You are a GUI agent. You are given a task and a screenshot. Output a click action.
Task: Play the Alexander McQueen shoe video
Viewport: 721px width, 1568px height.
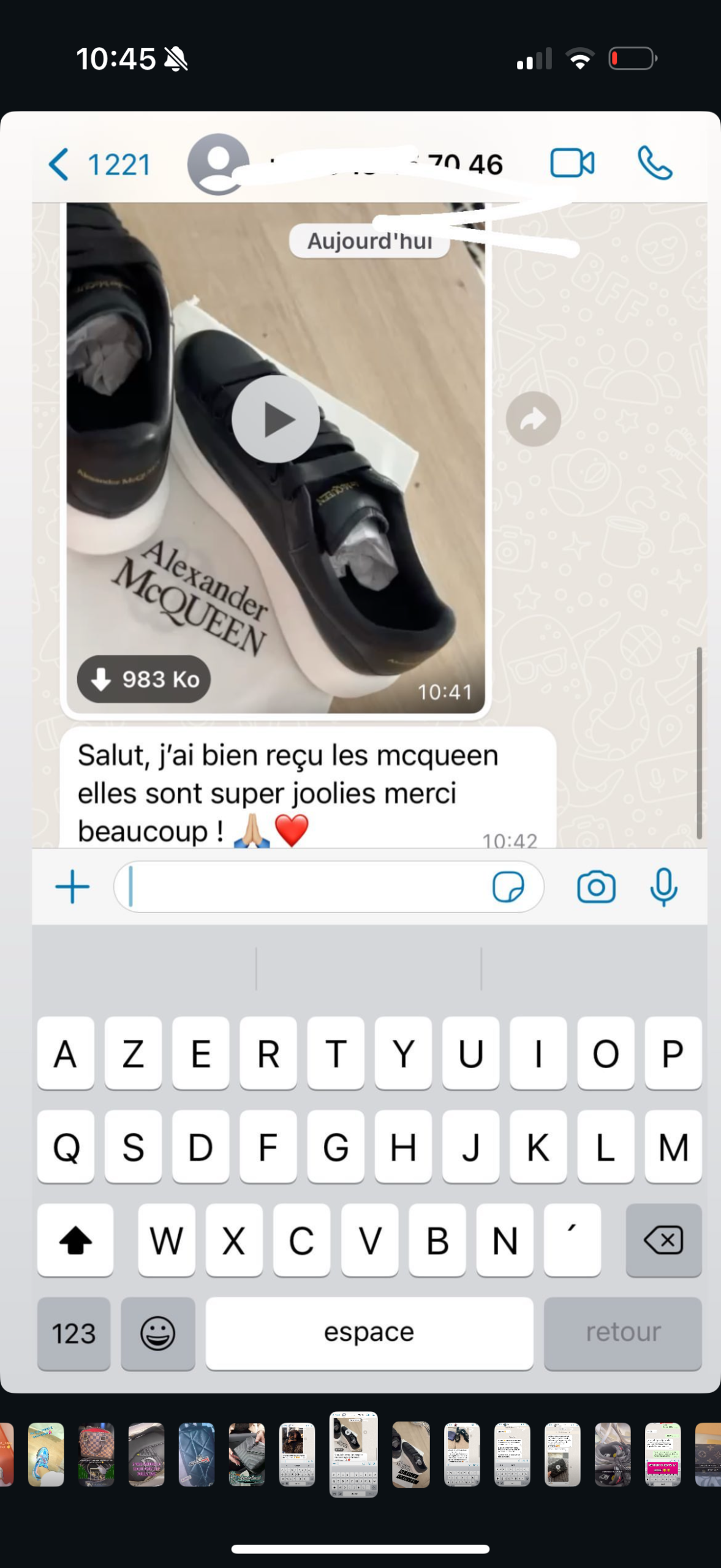coord(275,420)
